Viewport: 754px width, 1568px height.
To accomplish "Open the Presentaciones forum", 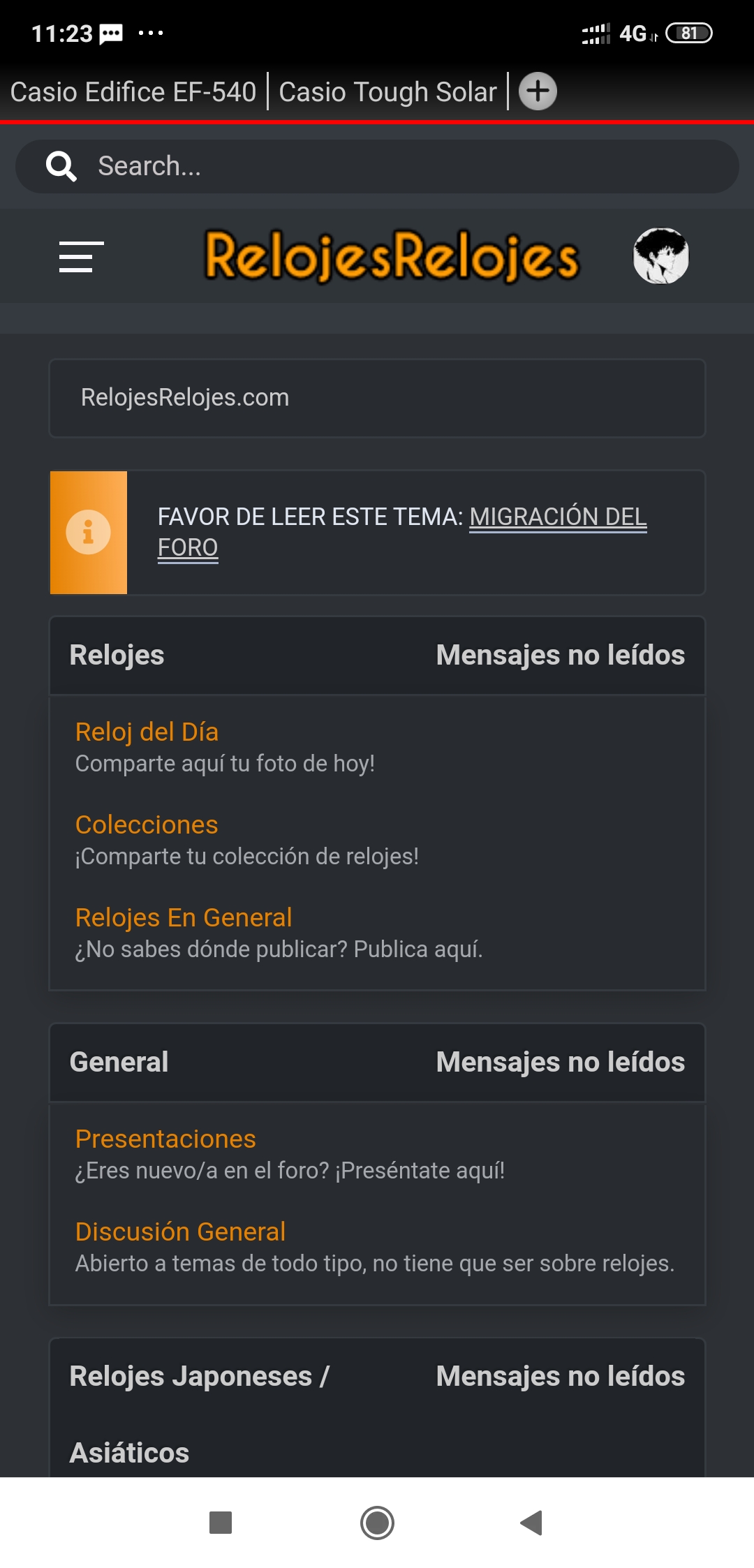I will coord(165,1139).
